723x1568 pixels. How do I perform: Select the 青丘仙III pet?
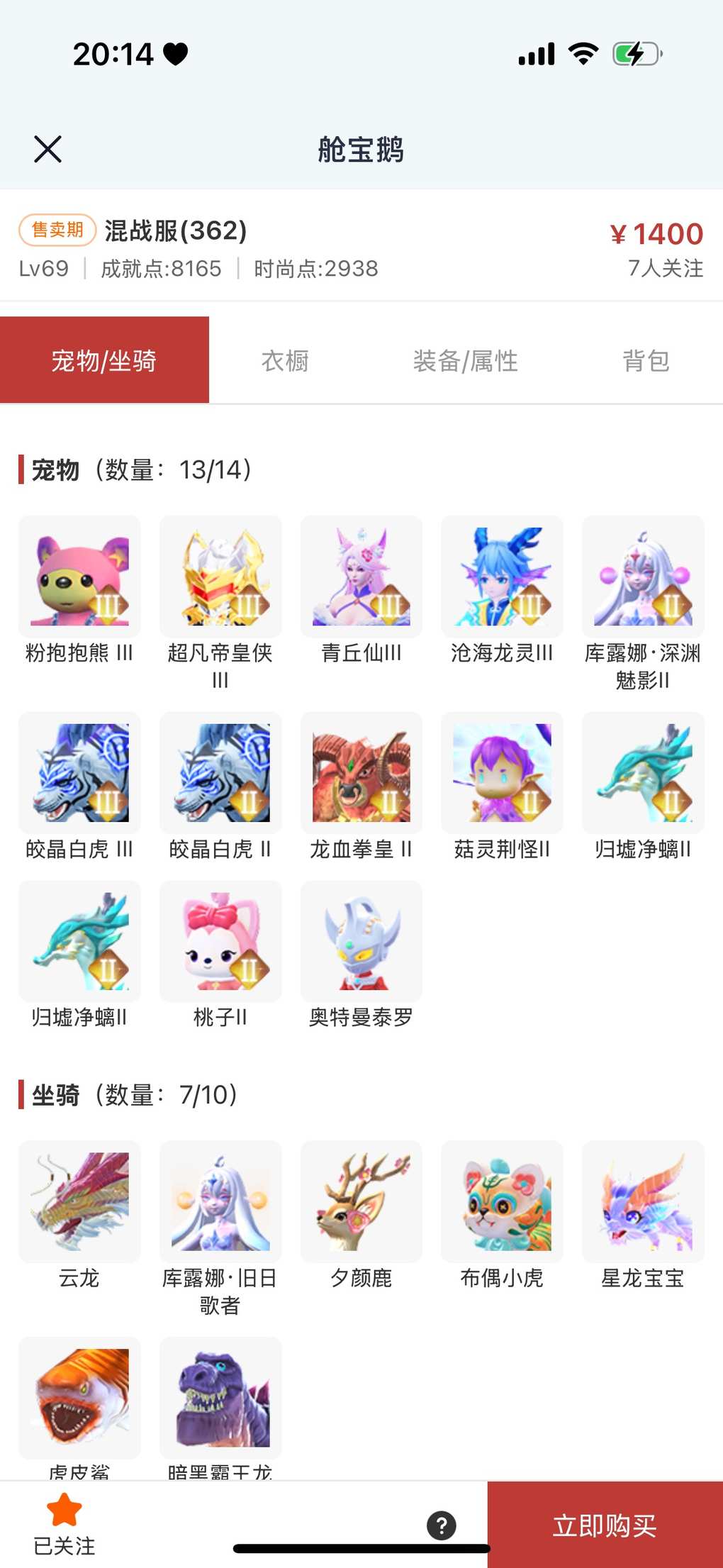pyautogui.click(x=361, y=577)
